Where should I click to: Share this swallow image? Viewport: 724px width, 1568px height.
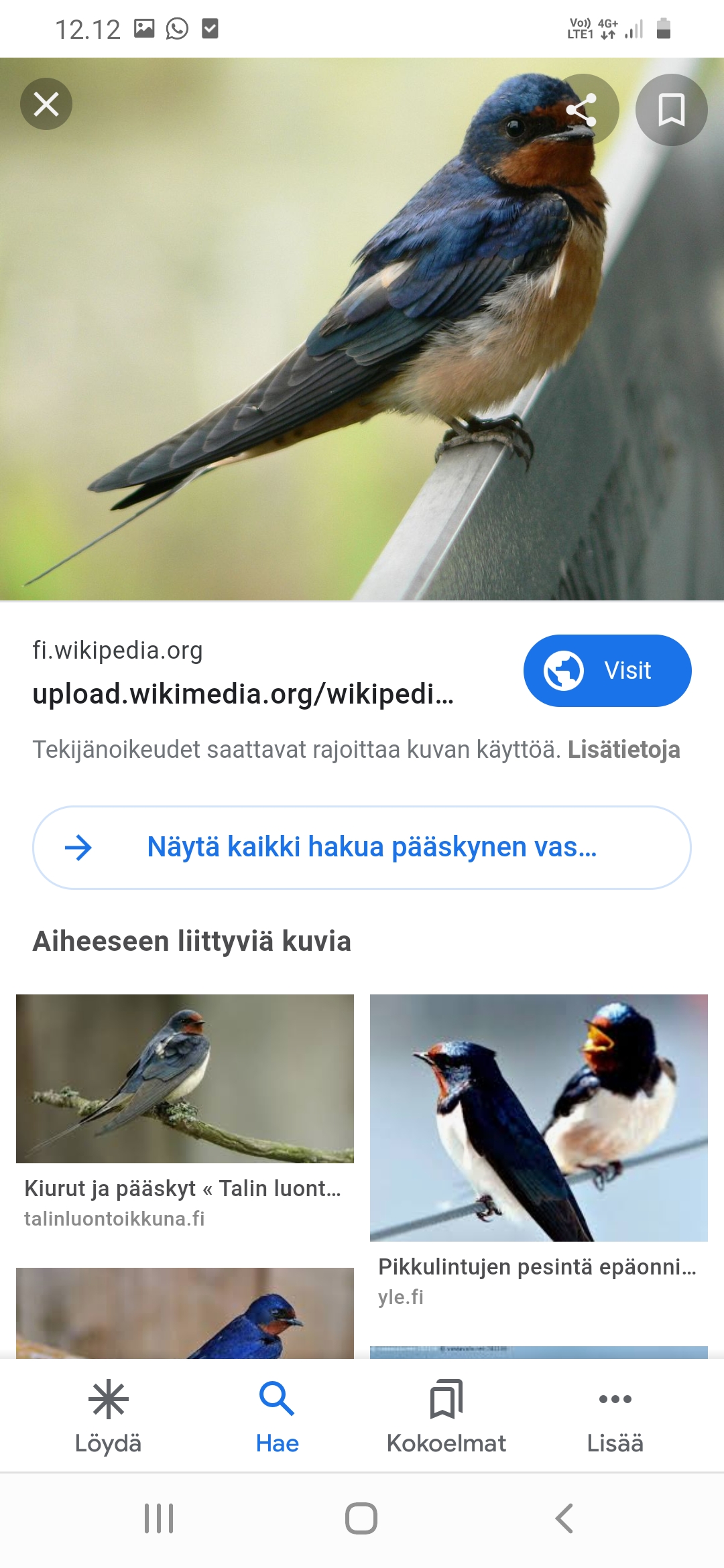click(582, 109)
